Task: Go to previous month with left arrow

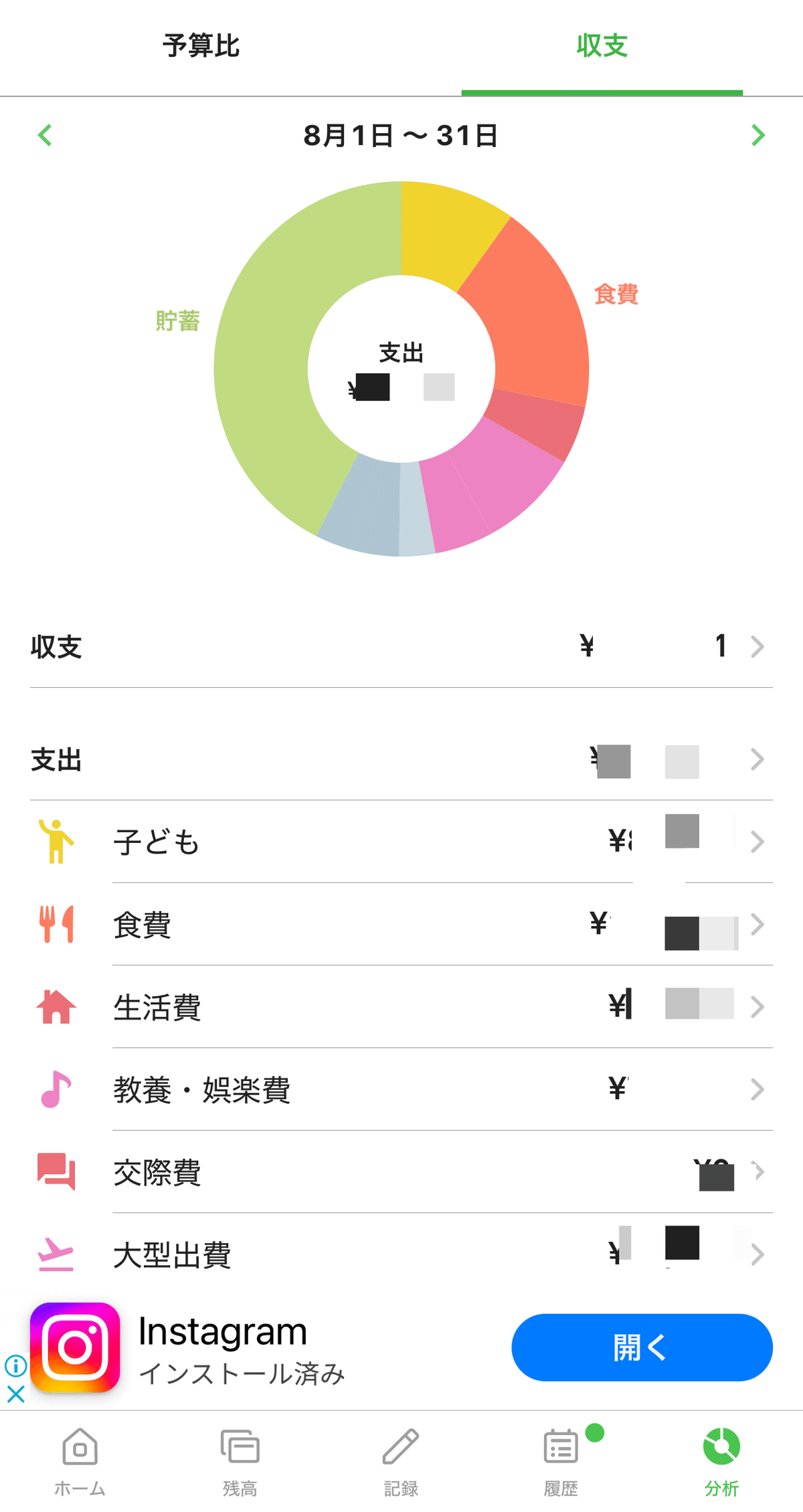Action: (x=44, y=135)
